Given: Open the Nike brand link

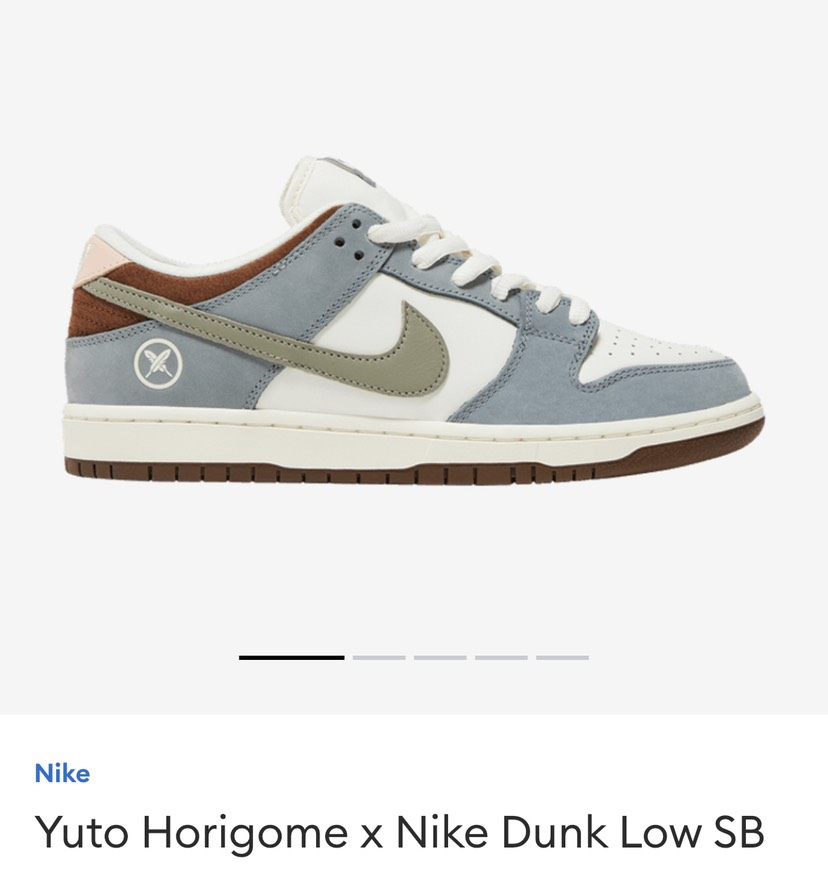Looking at the screenshot, I should point(62,773).
